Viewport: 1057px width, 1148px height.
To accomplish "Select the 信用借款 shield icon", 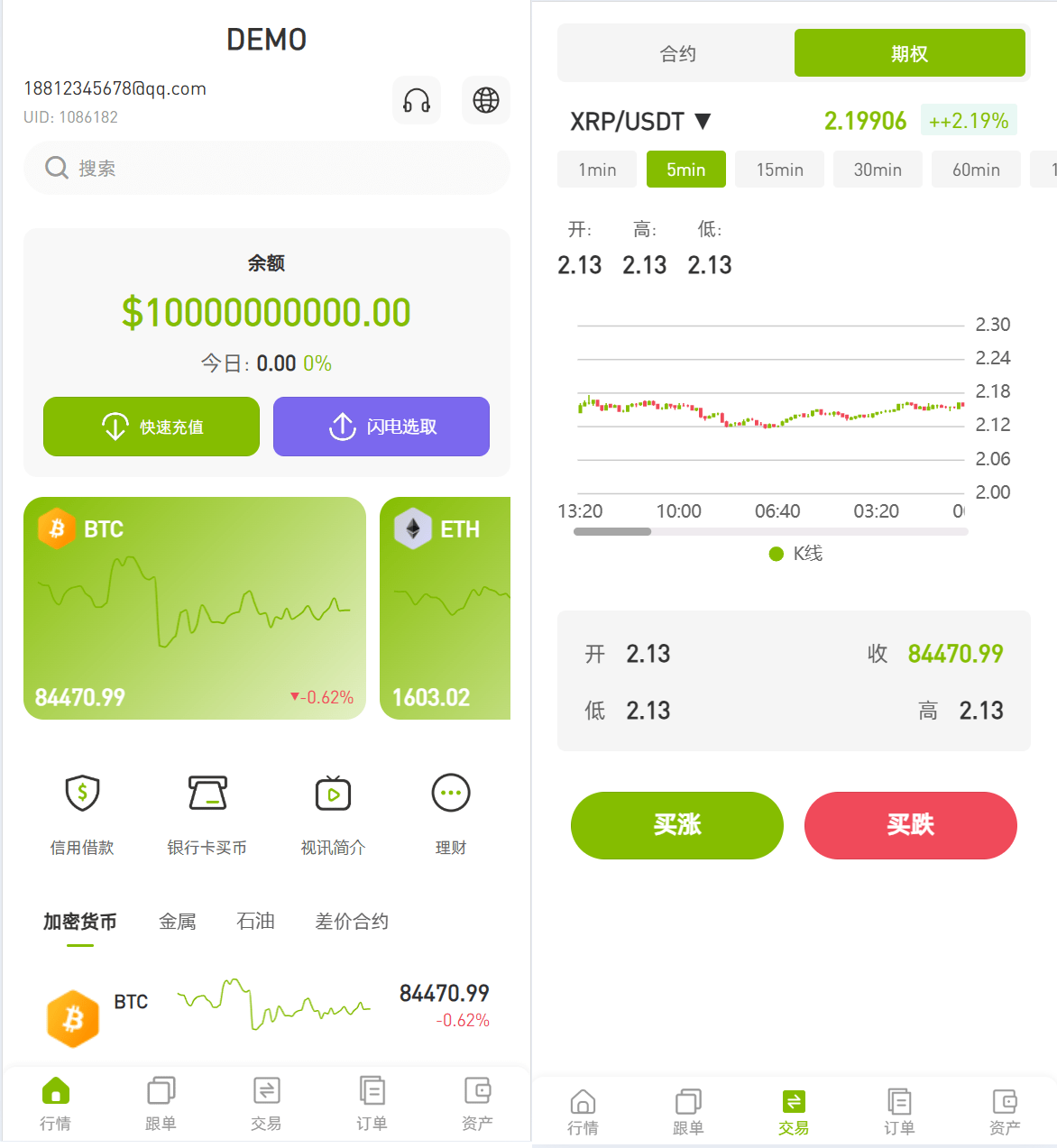I will coord(82,793).
